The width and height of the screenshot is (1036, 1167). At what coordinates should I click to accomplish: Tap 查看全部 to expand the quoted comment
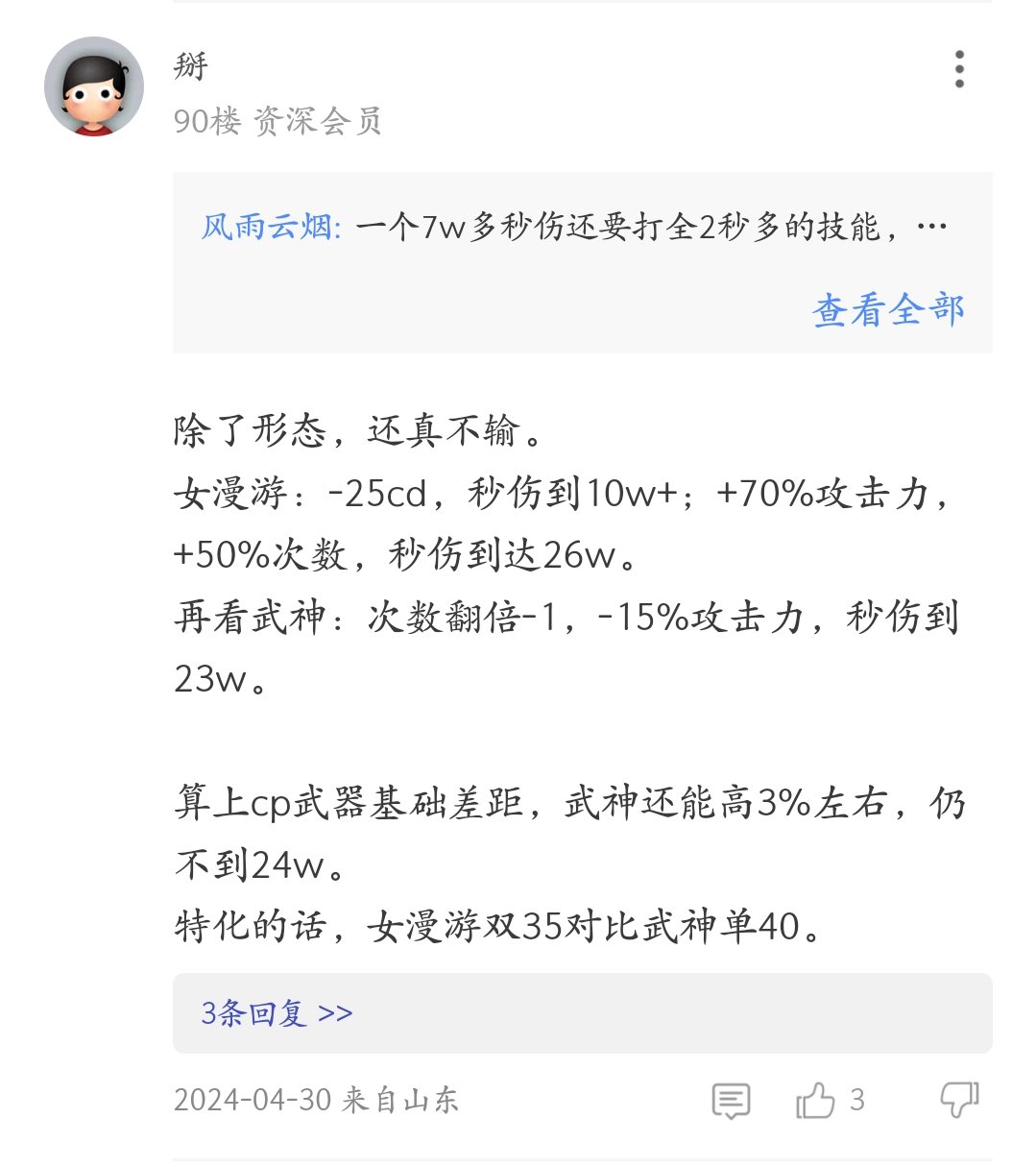pos(888,310)
